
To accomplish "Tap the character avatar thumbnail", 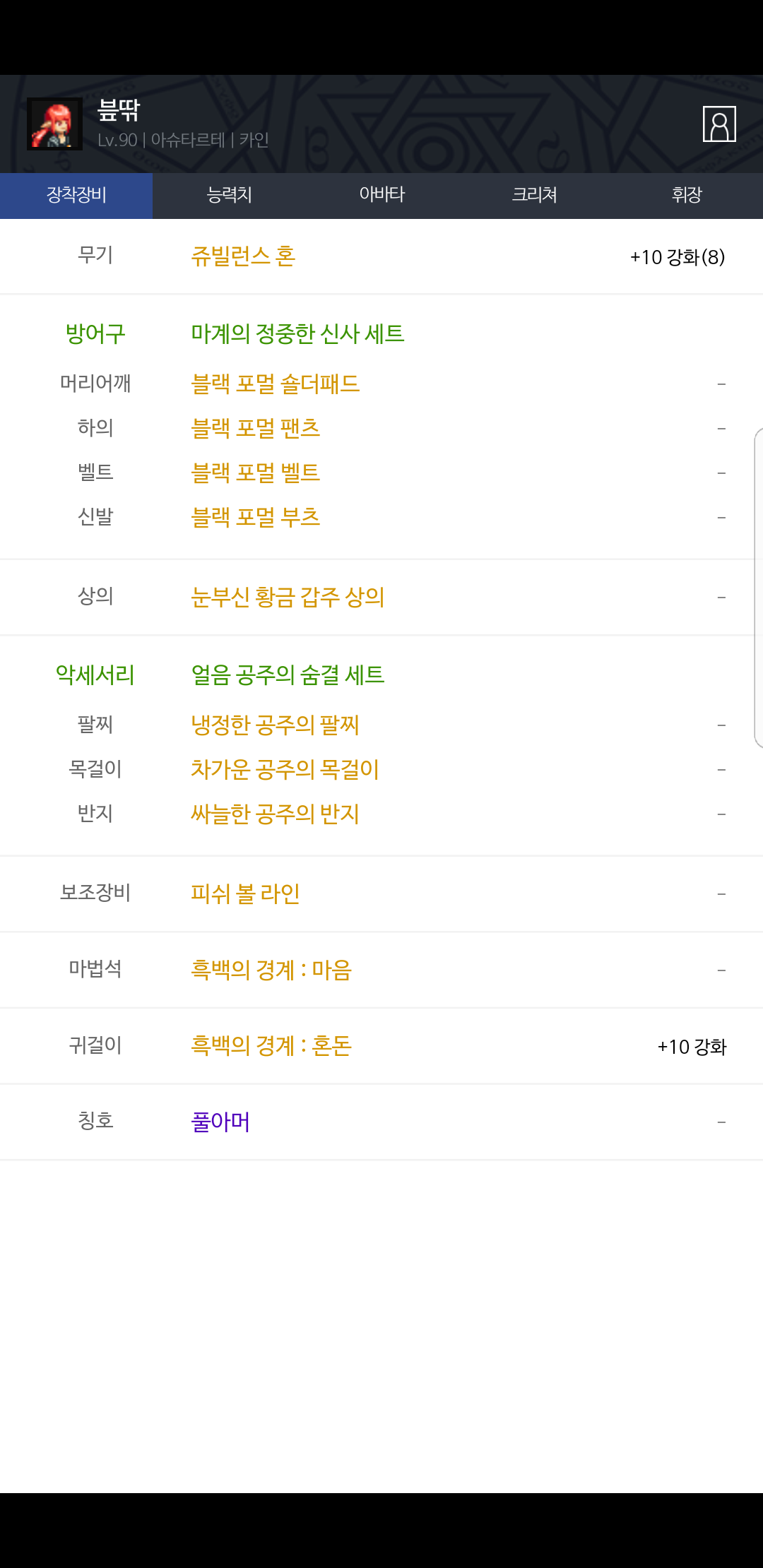I will pyautogui.click(x=54, y=124).
